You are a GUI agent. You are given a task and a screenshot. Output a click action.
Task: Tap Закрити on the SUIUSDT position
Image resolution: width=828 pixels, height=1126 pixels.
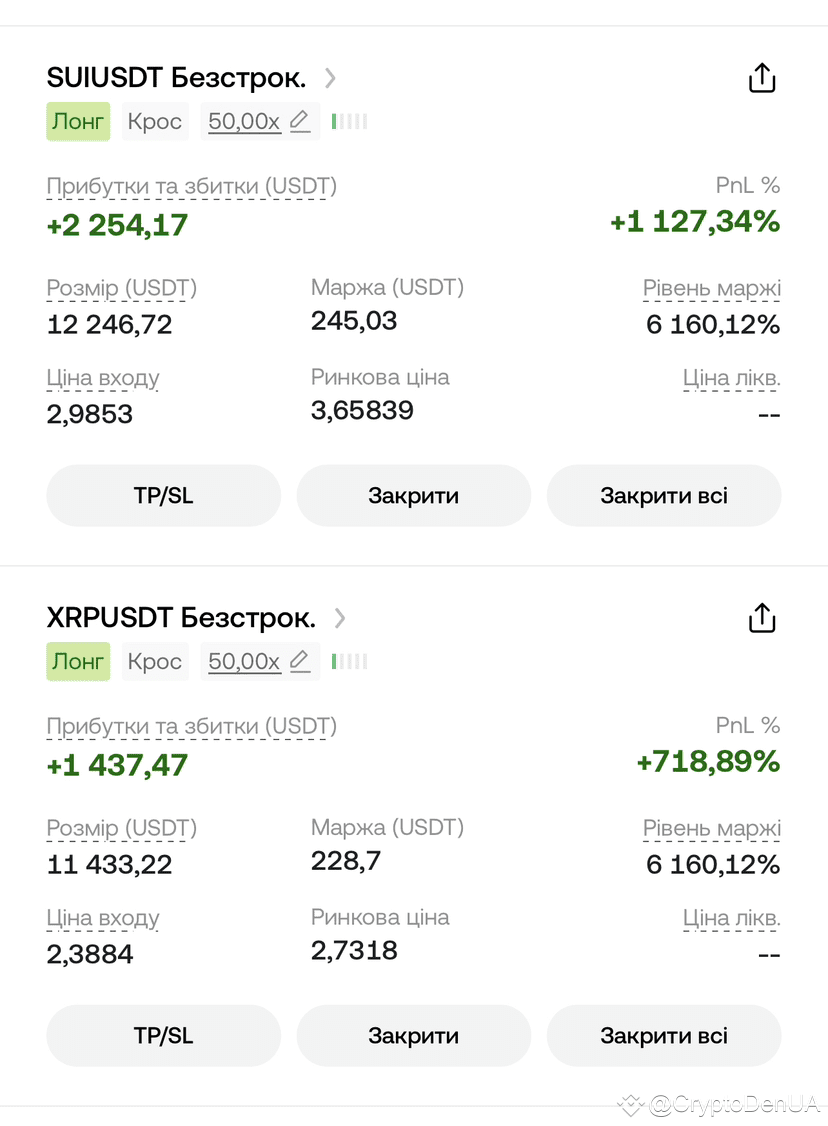(x=413, y=496)
